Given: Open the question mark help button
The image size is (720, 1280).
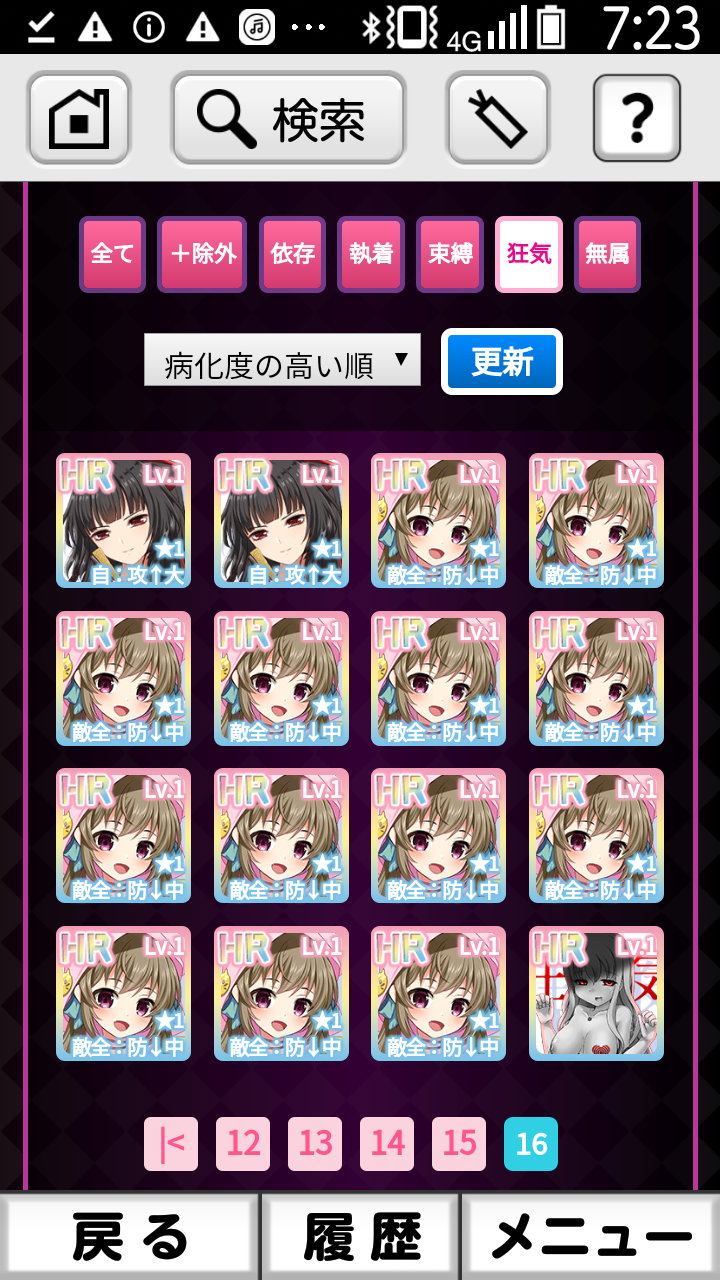Looking at the screenshot, I should coord(637,118).
